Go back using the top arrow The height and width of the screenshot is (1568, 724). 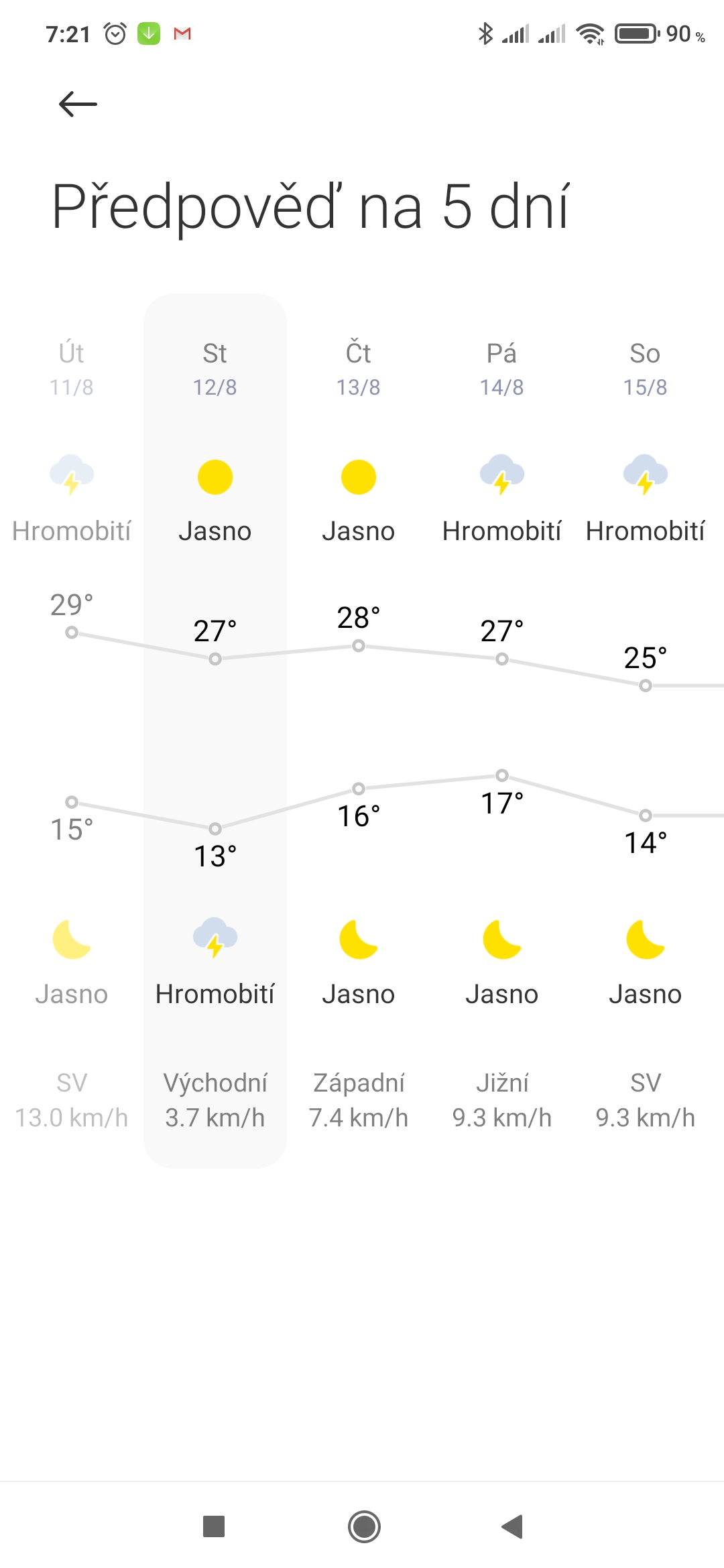pyautogui.click(x=78, y=104)
